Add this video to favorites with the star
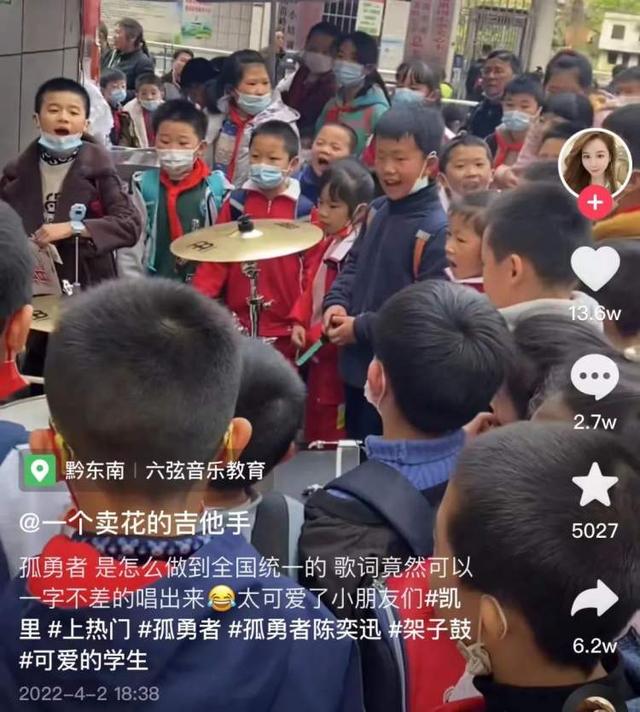Image resolution: width=640 pixels, height=712 pixels. click(x=595, y=485)
